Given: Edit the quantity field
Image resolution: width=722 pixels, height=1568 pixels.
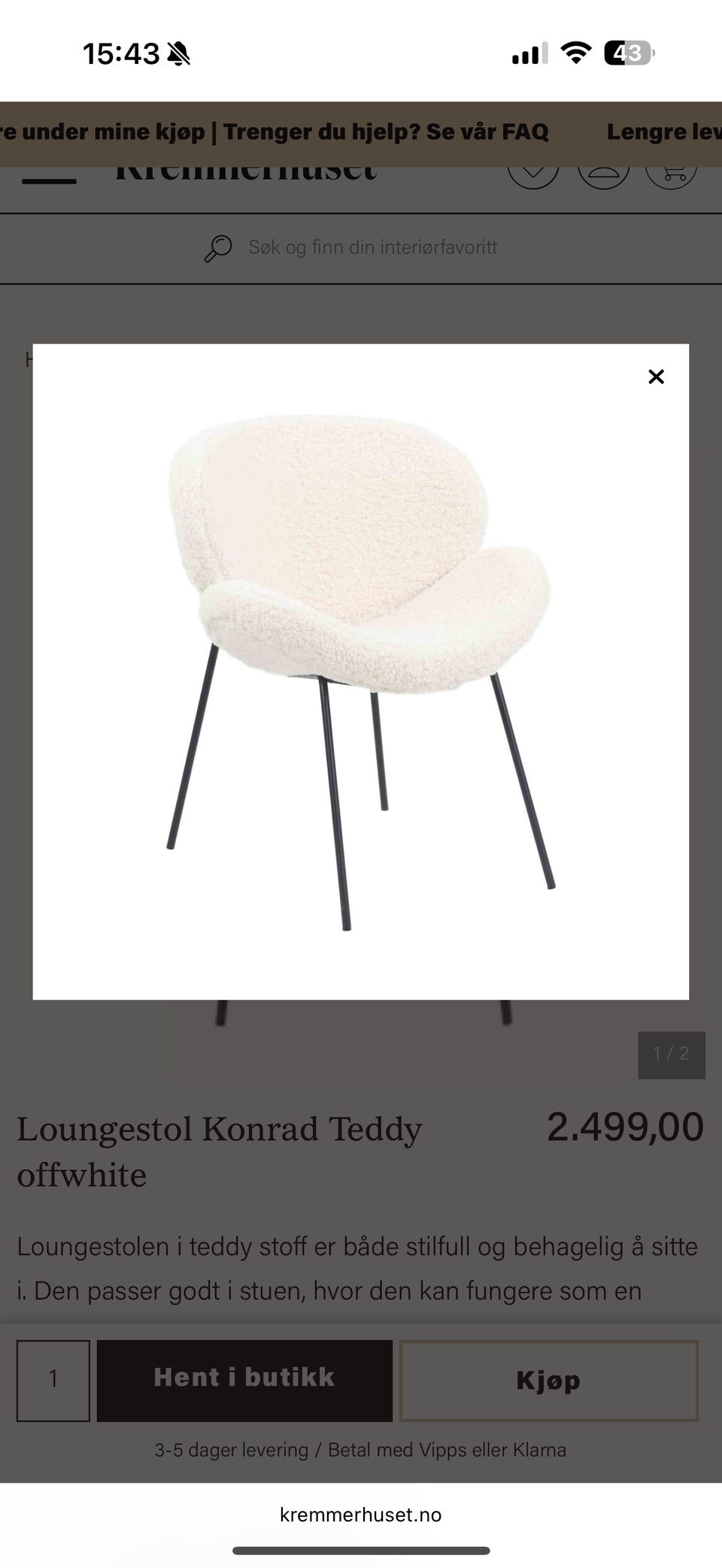Looking at the screenshot, I should pos(53,1380).
